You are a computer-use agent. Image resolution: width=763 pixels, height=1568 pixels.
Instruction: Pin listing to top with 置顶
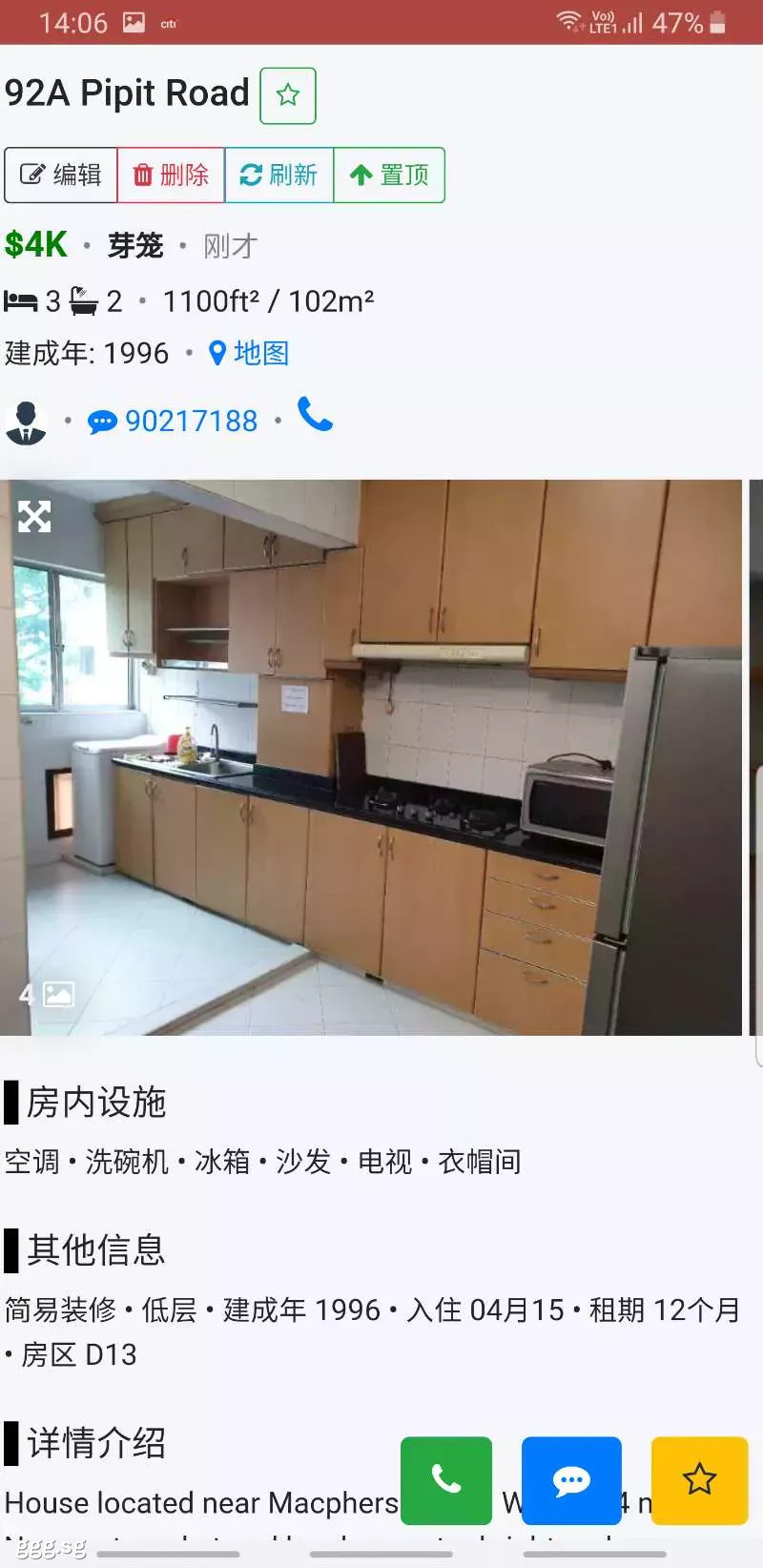389,175
